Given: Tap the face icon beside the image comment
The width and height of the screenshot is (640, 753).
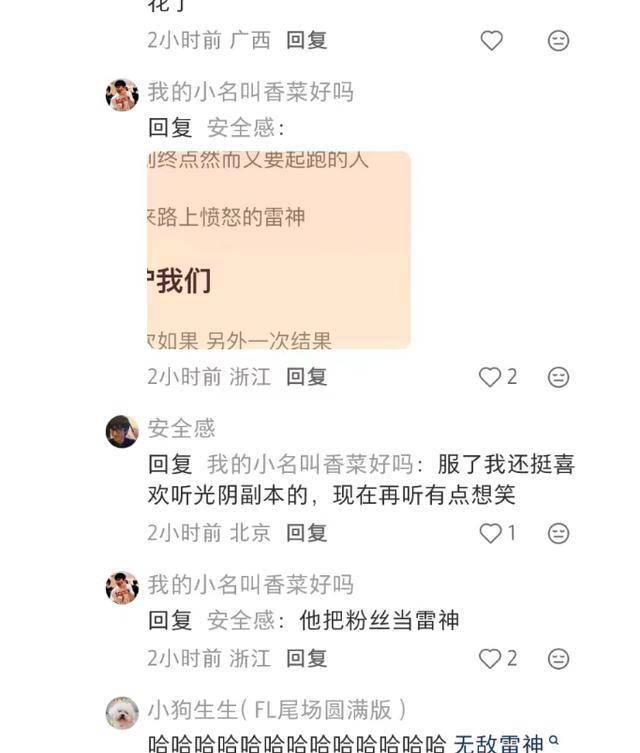Looking at the screenshot, I should coord(559,377).
